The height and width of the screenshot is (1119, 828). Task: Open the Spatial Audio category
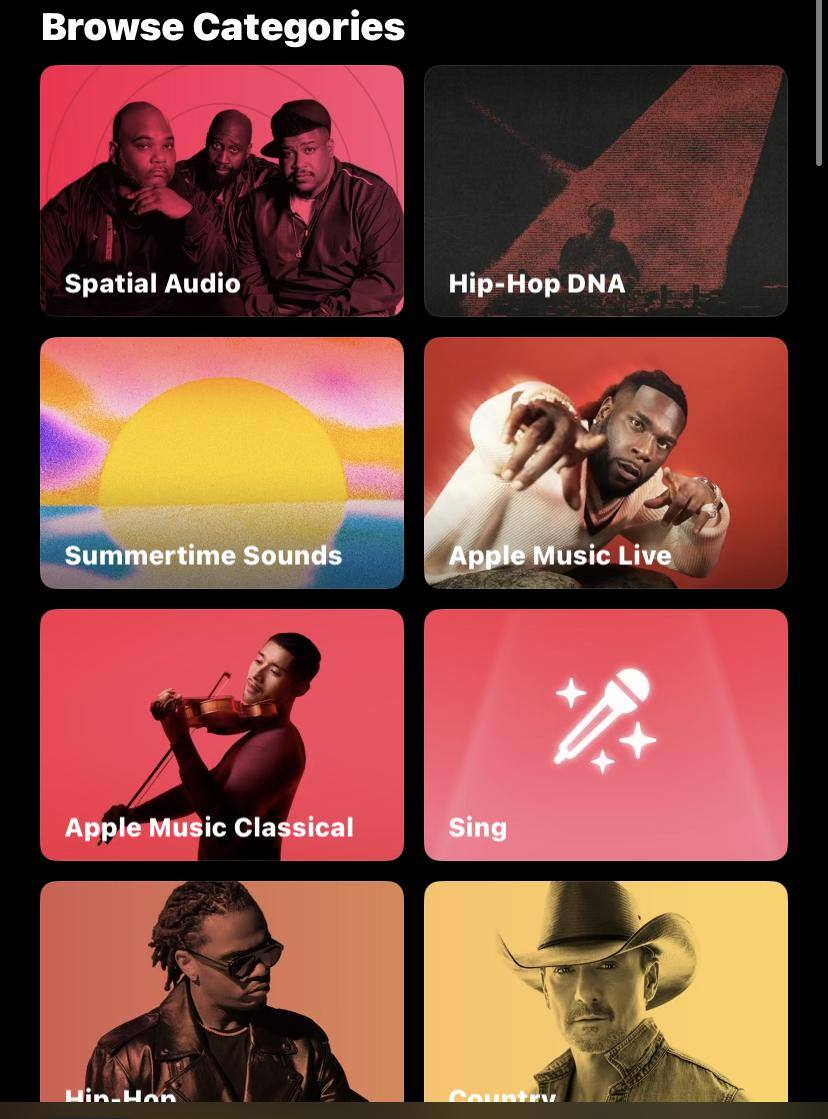point(222,191)
